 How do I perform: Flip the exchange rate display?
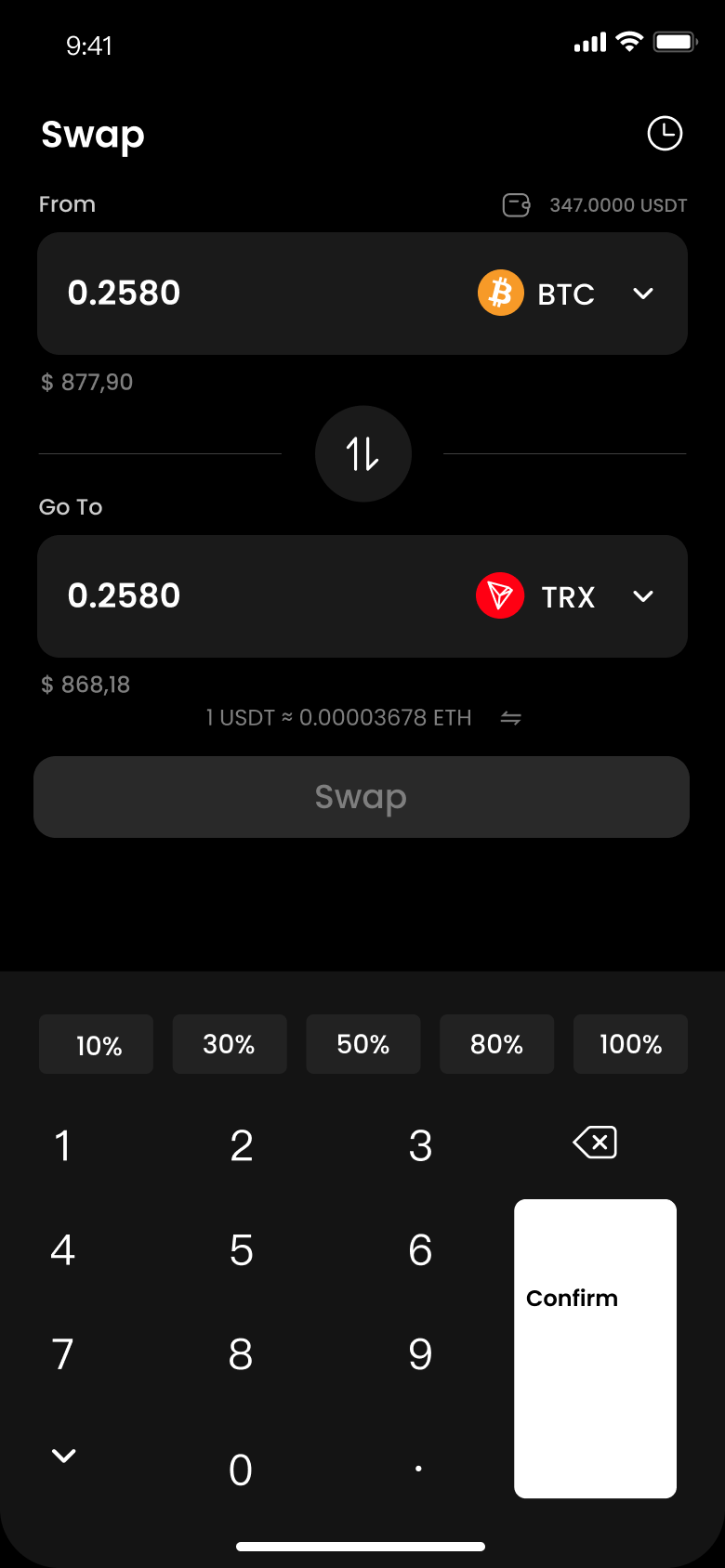click(510, 718)
